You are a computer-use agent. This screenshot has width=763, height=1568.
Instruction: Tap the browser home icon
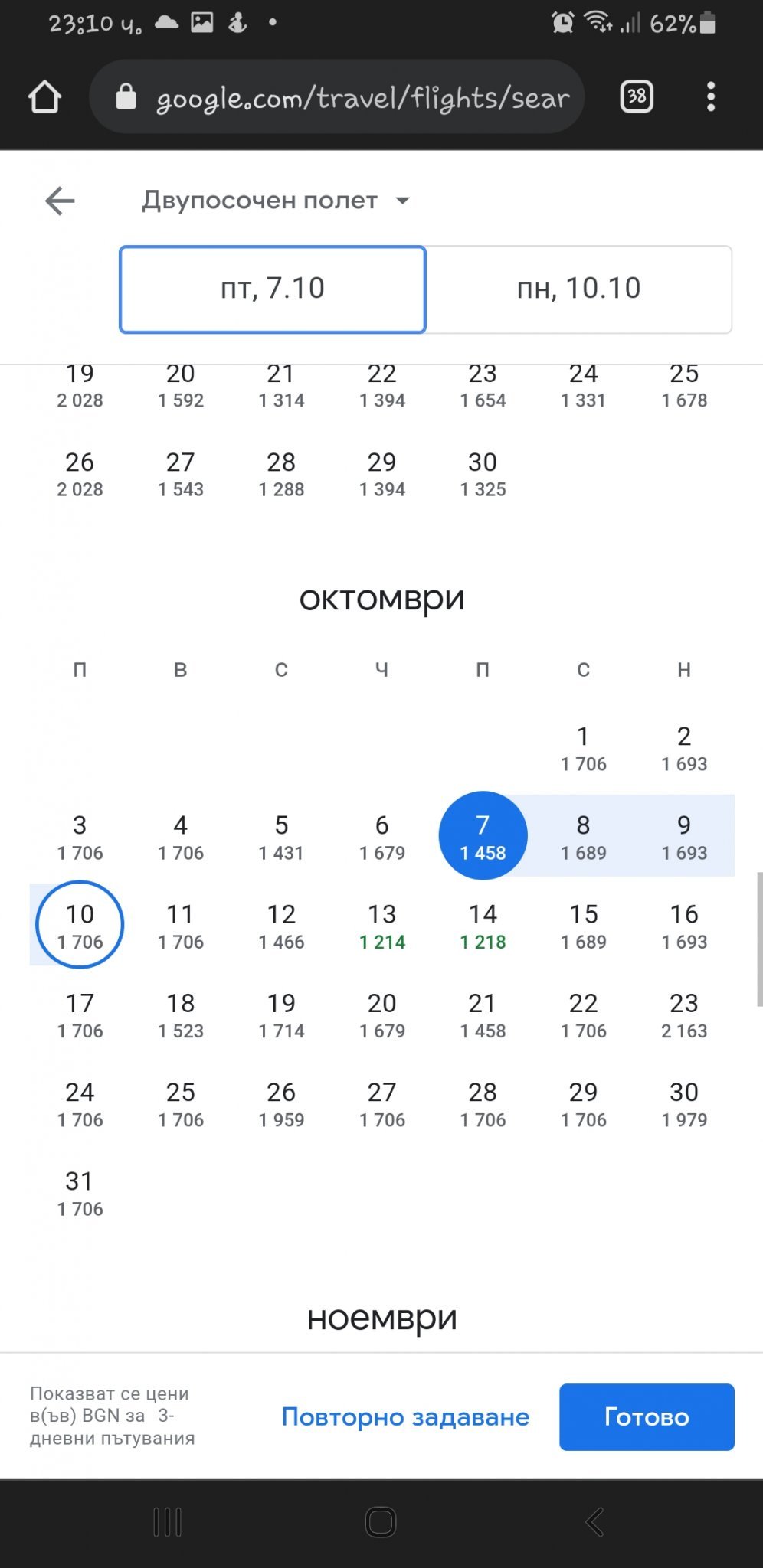tap(44, 97)
